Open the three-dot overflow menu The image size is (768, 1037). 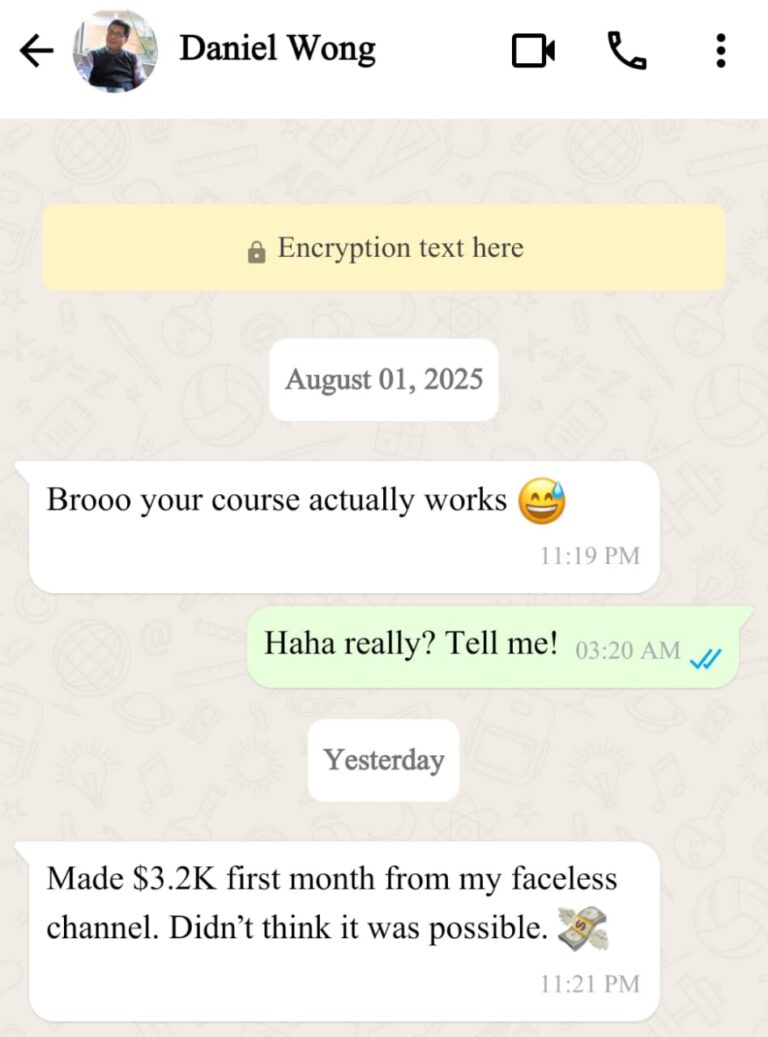coord(720,51)
